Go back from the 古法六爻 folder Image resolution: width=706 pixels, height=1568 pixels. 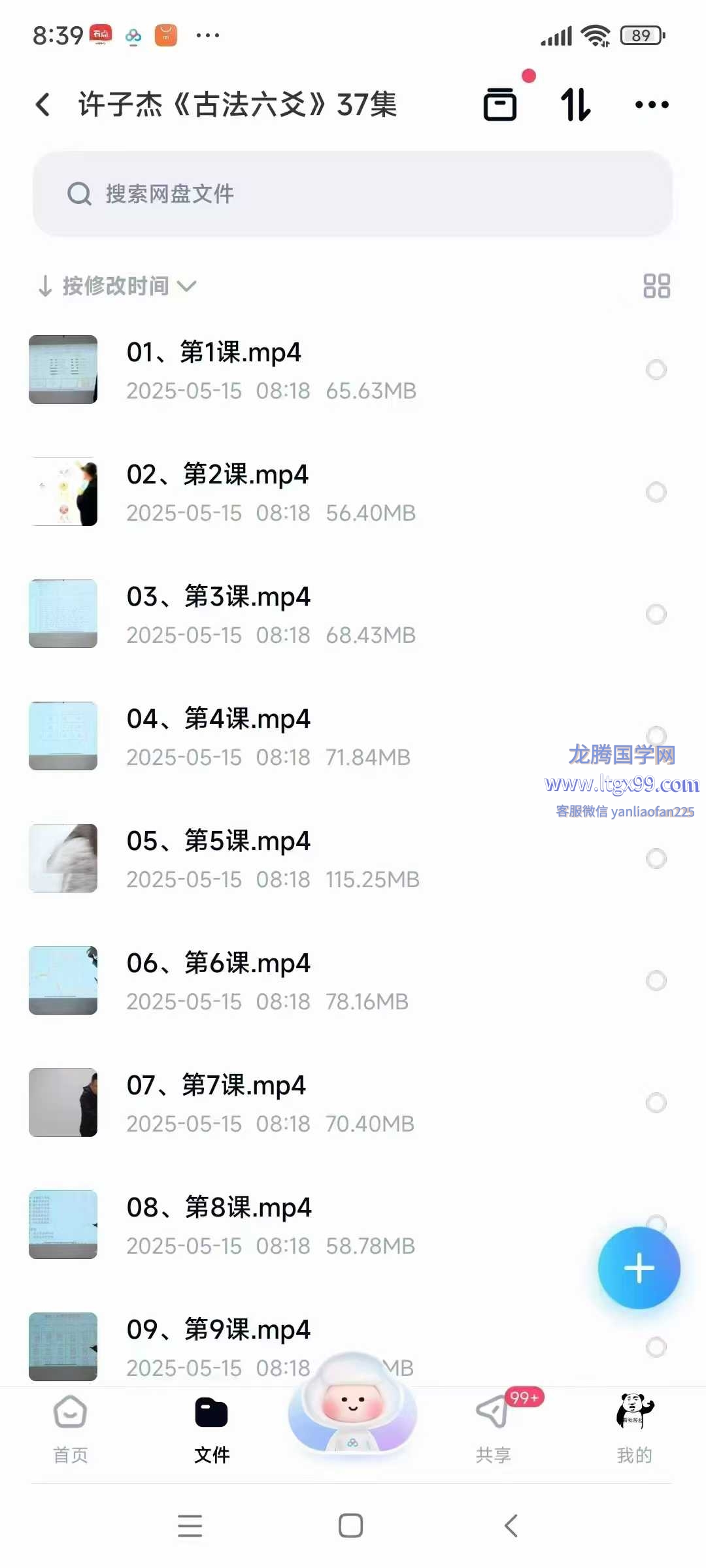click(43, 105)
